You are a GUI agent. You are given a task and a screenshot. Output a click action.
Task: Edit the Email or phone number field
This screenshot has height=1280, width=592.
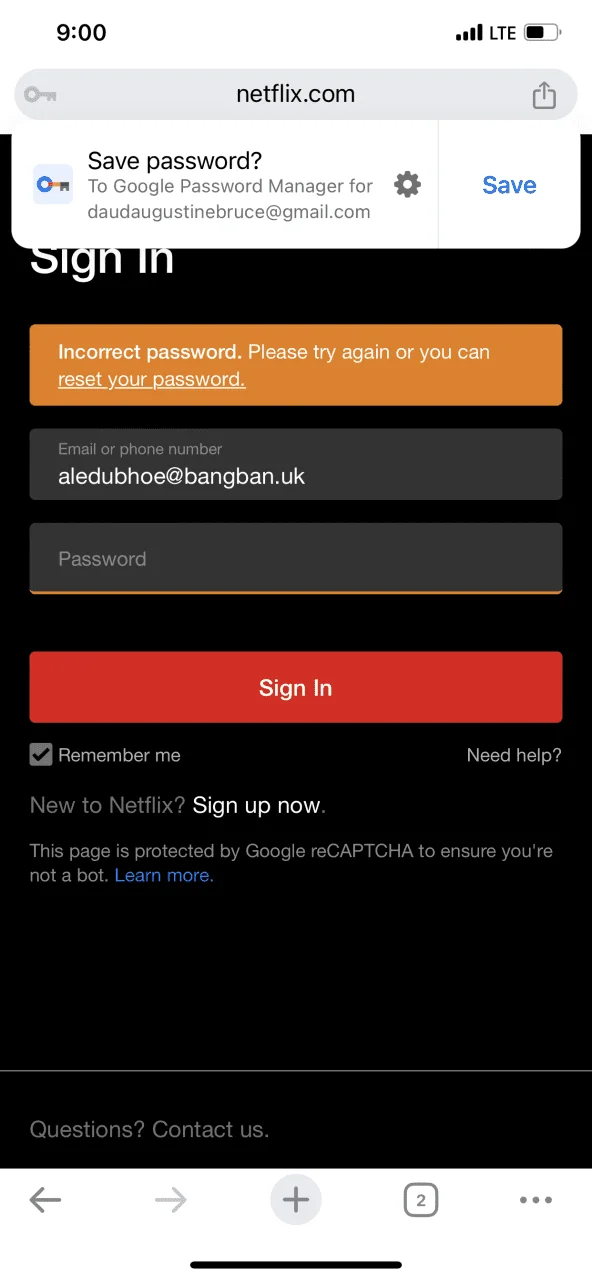point(296,464)
